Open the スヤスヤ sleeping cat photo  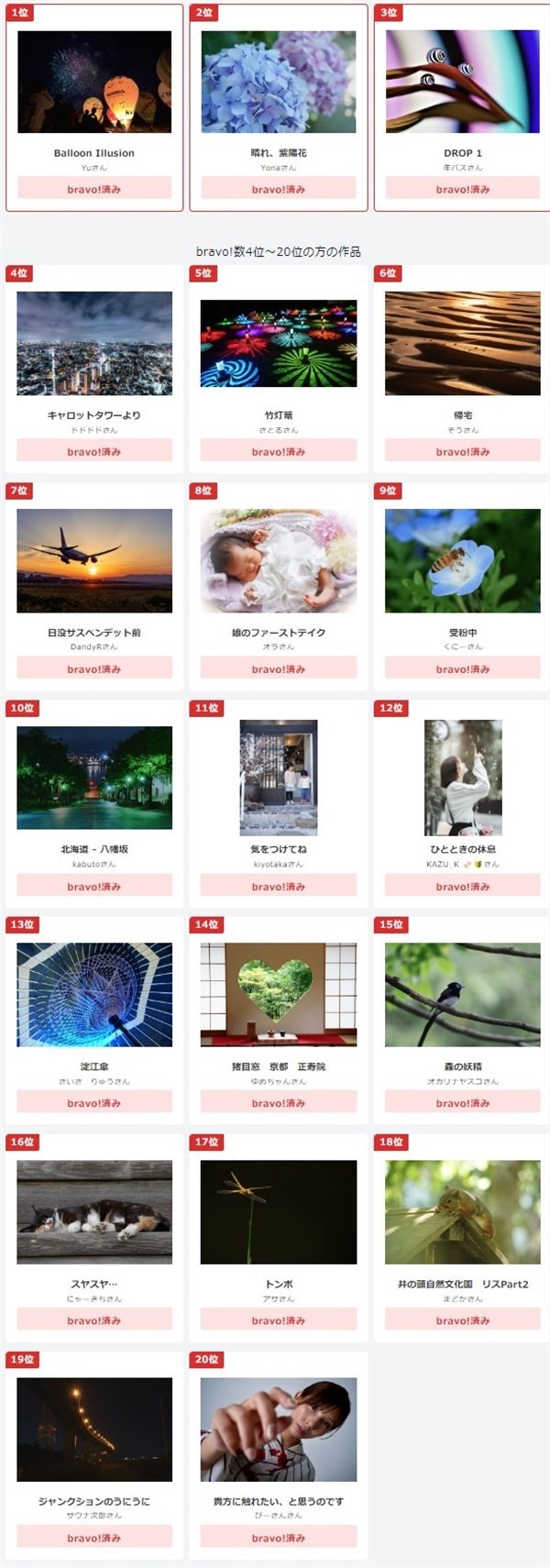tap(93, 1211)
